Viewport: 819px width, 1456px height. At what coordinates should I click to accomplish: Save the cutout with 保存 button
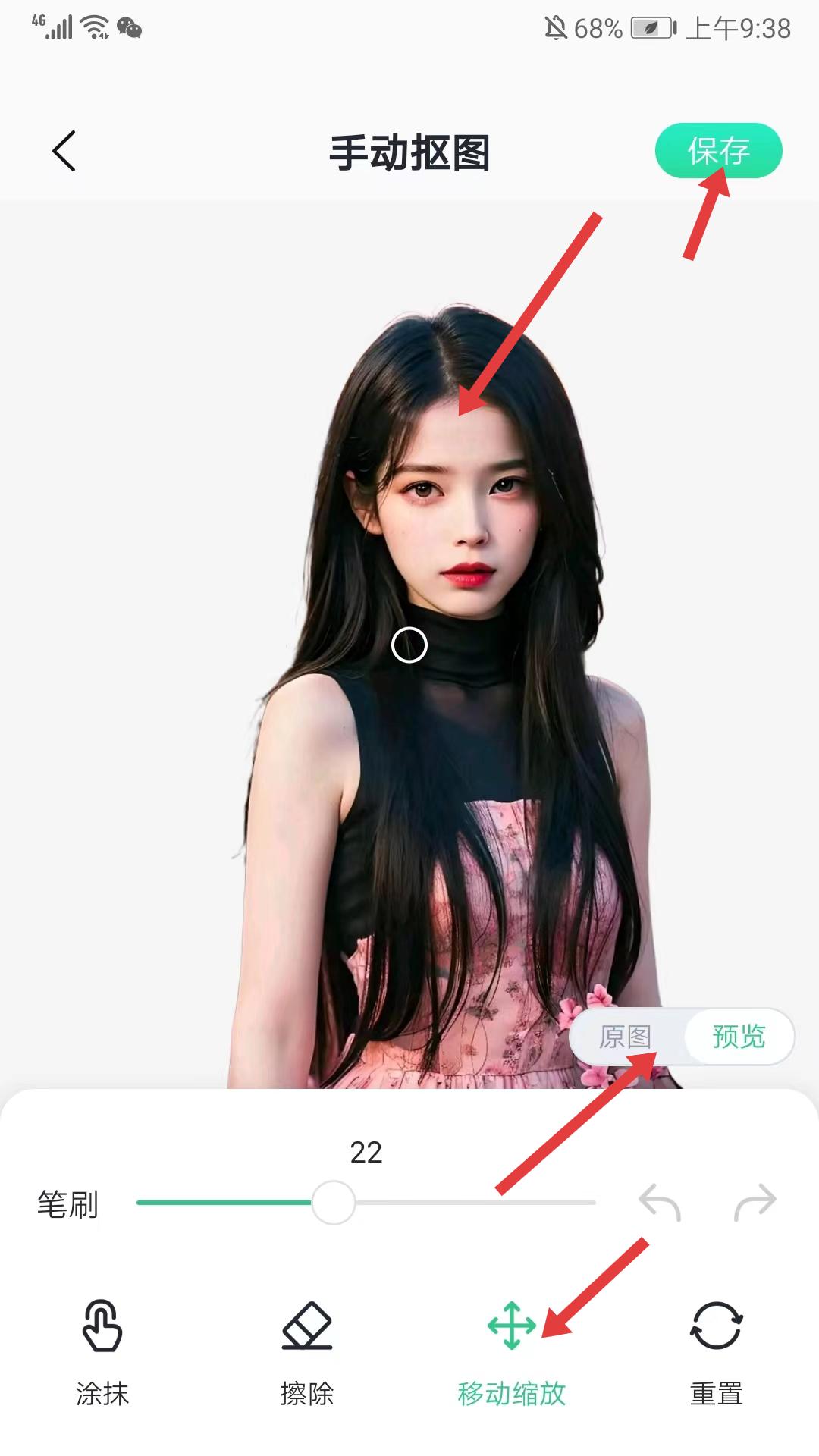coord(718,151)
